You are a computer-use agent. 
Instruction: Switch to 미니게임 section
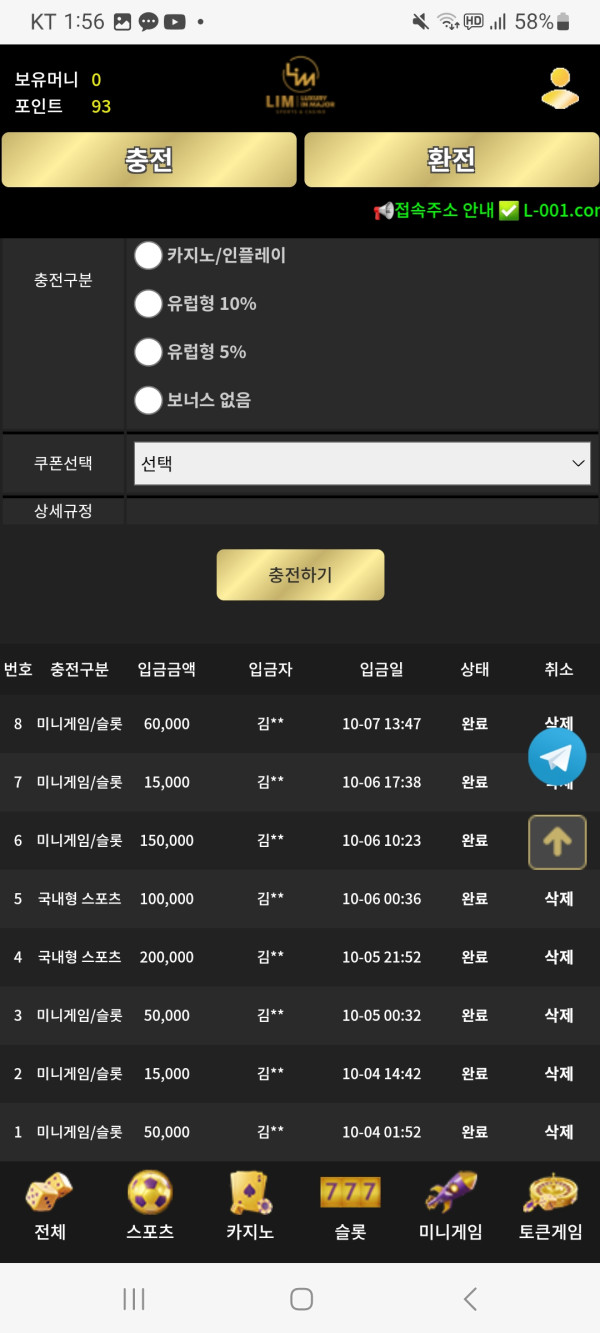(450, 1207)
